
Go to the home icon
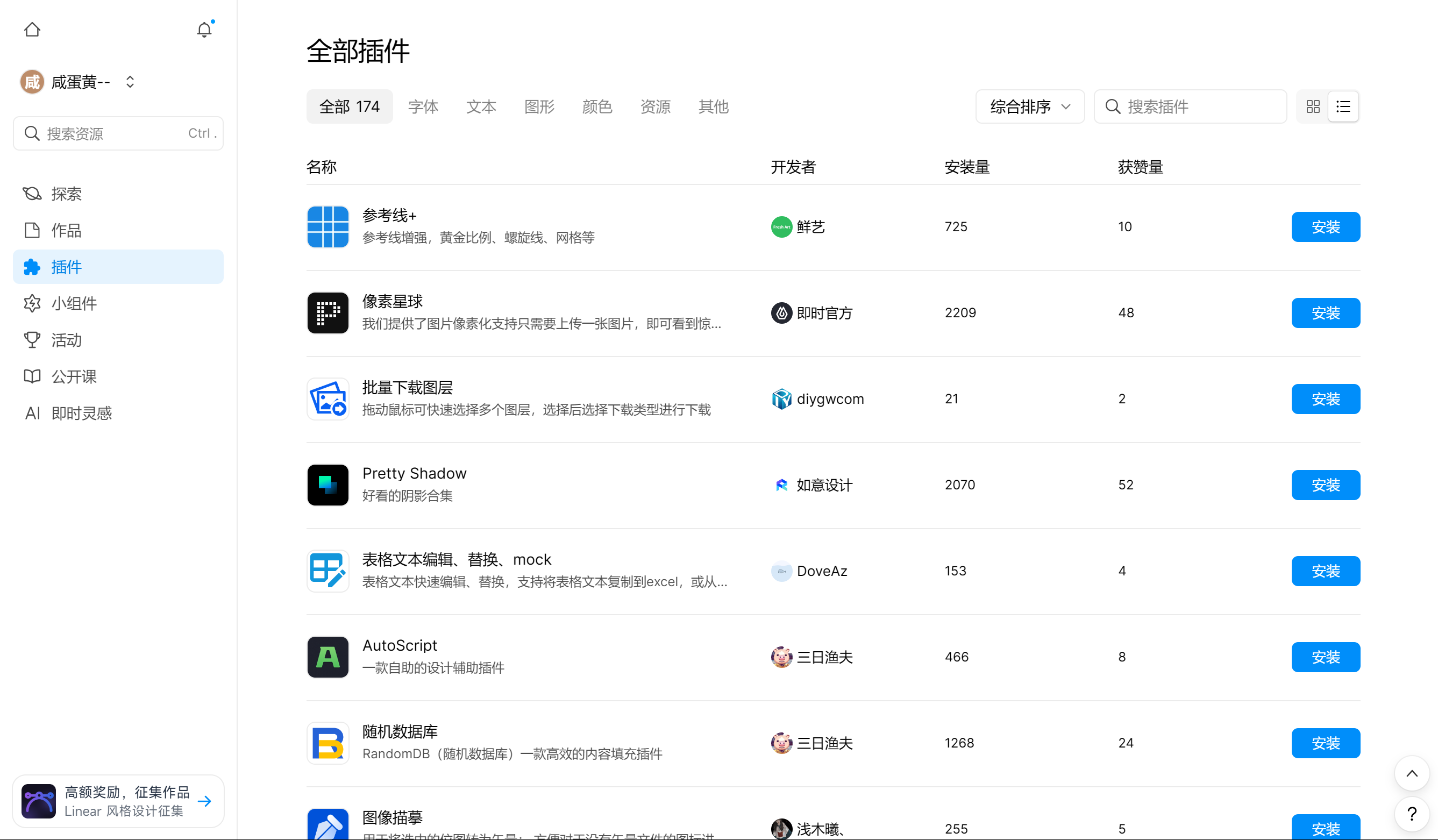[x=32, y=29]
